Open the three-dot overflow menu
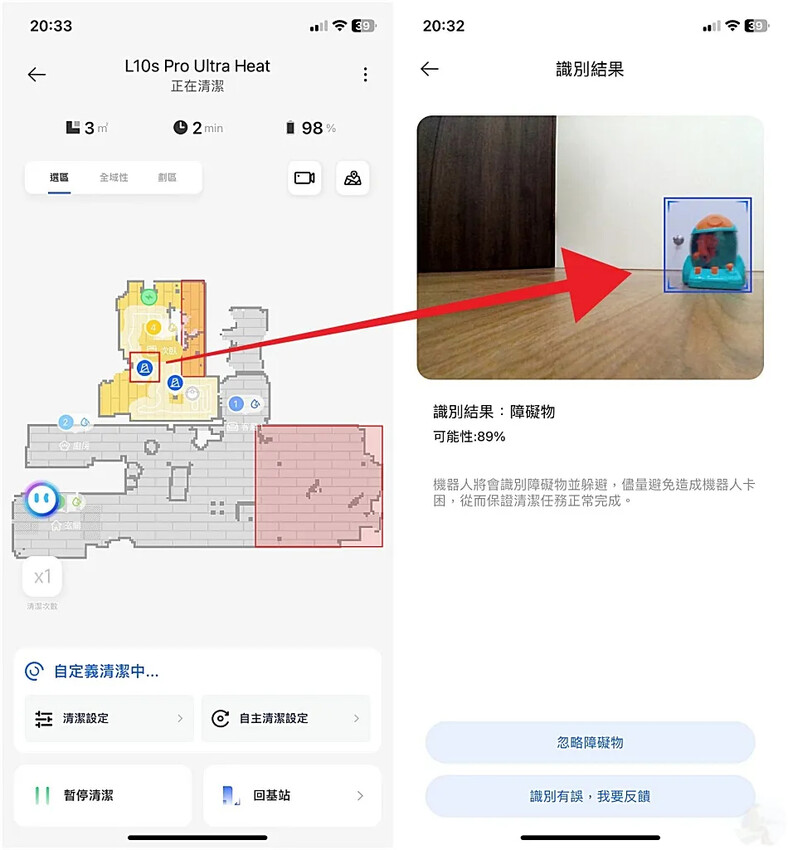 click(x=365, y=75)
